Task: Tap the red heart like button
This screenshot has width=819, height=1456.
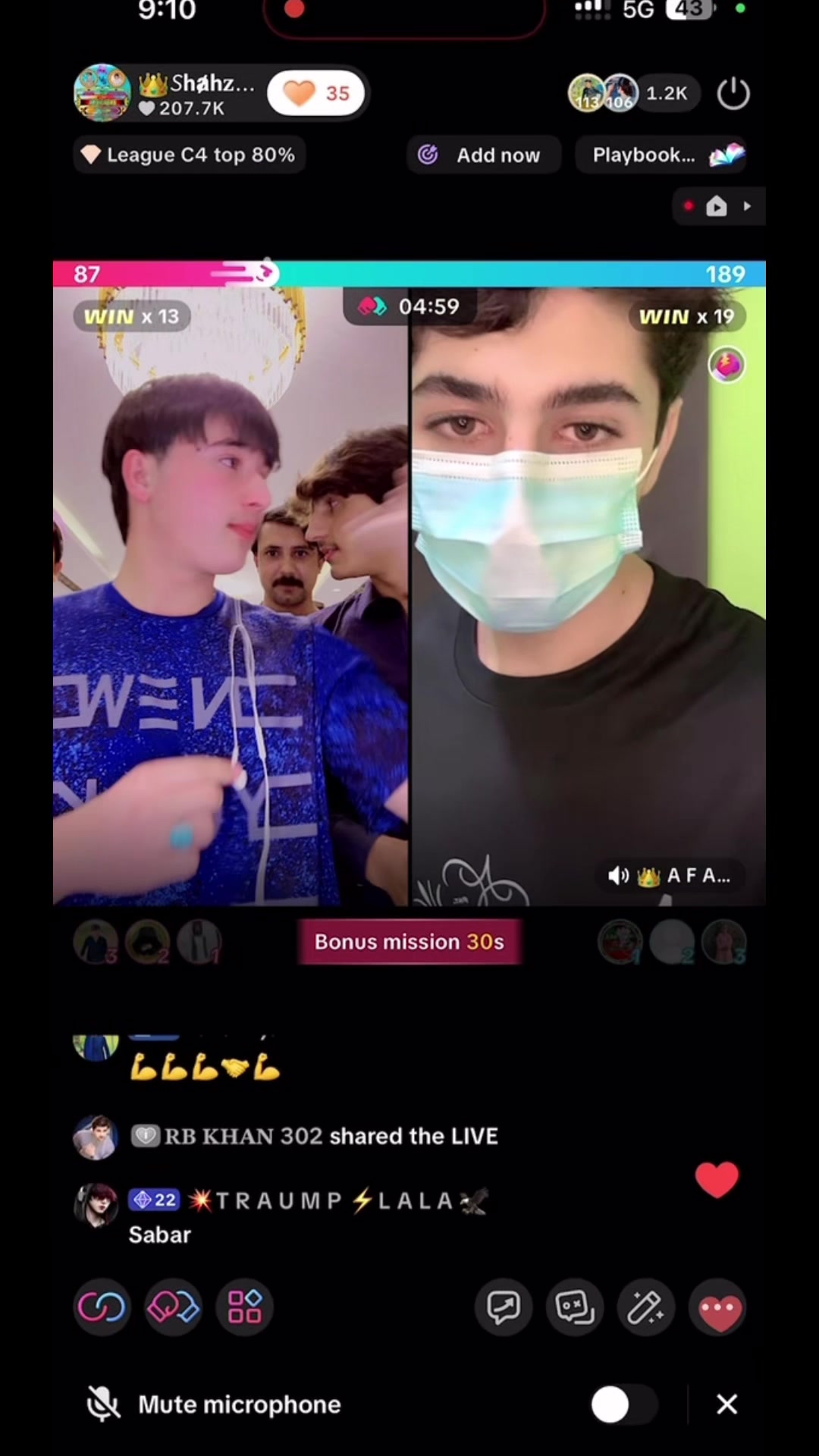Action: [717, 1308]
